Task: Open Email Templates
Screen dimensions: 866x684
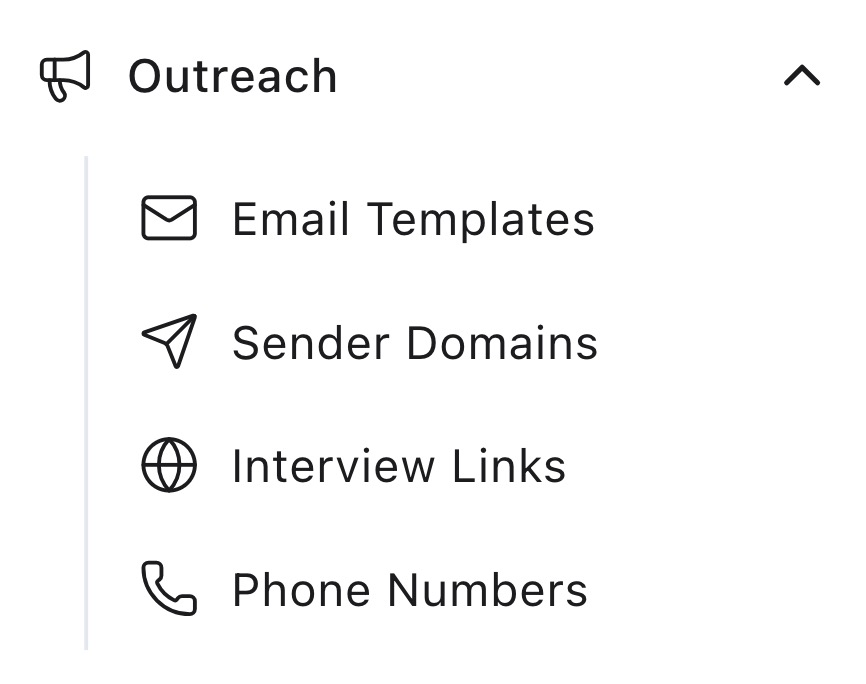Action: (412, 219)
